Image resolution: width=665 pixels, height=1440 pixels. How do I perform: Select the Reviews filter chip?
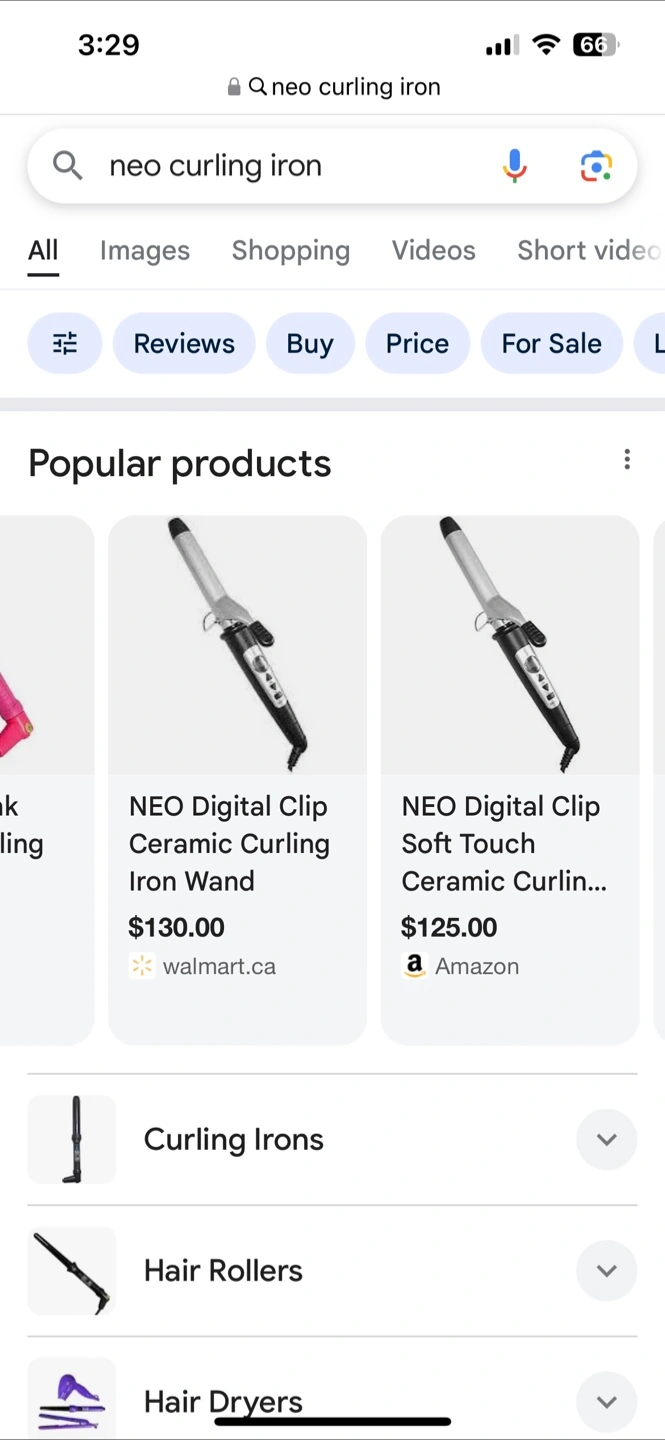pyautogui.click(x=184, y=344)
